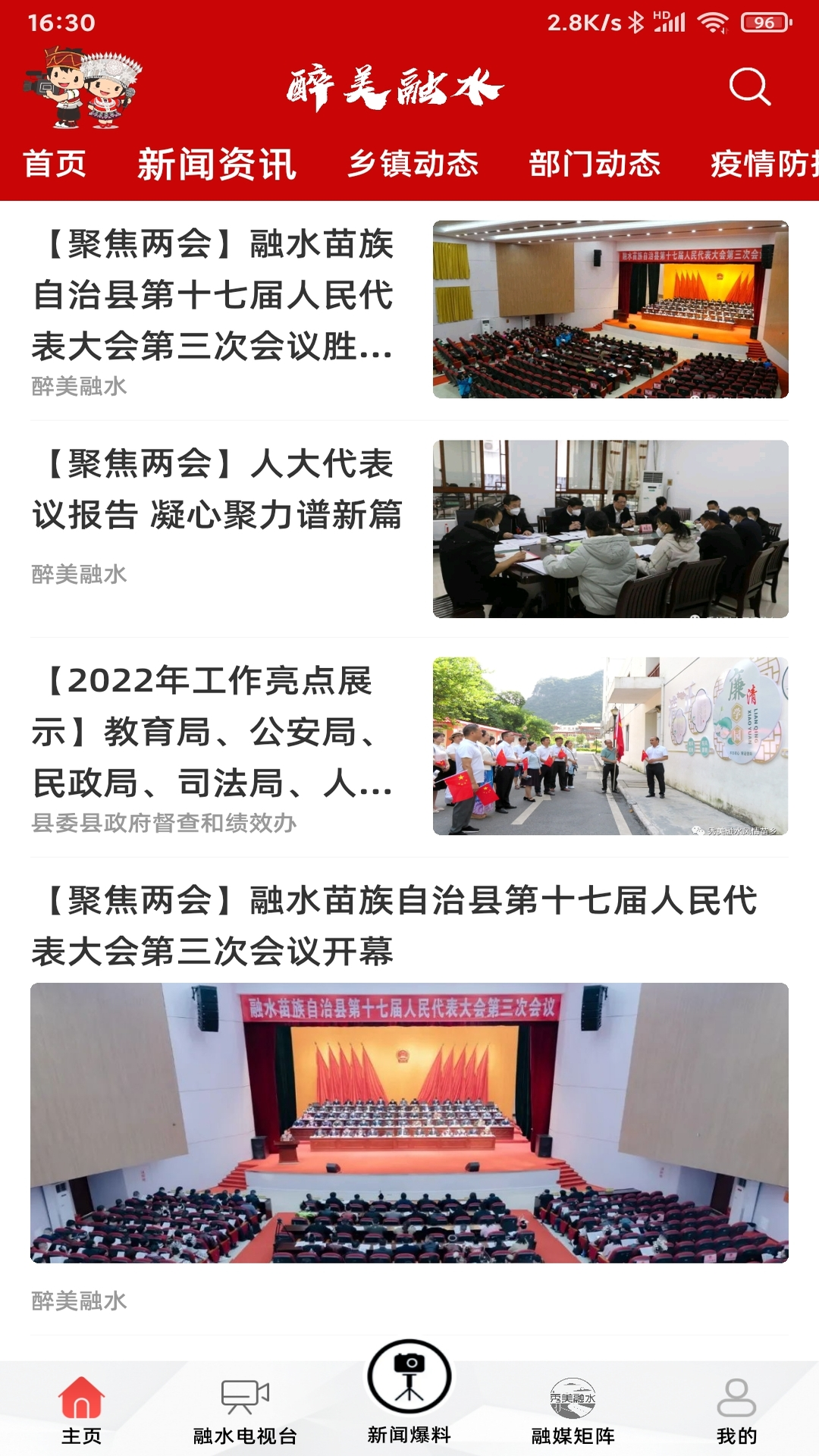819x1456 pixels.
Task: Switch to the 首页 top tab
Action: coord(55,164)
